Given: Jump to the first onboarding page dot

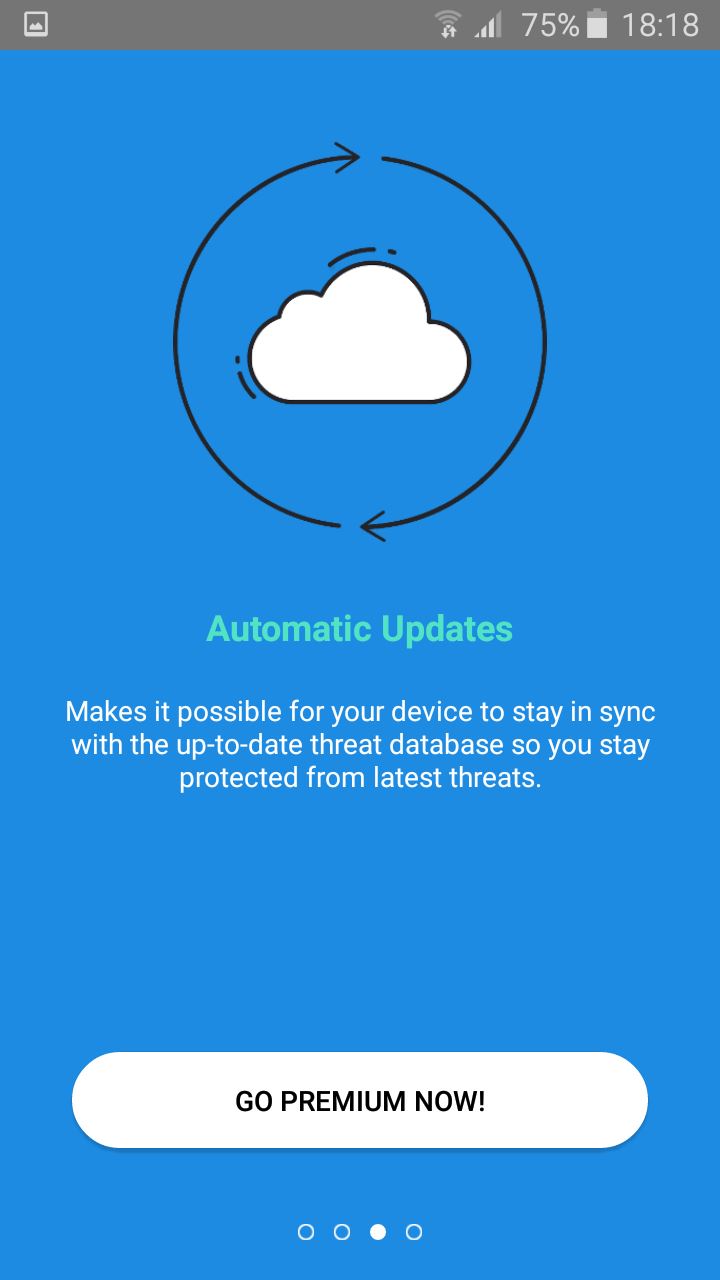Looking at the screenshot, I should point(306,1232).
